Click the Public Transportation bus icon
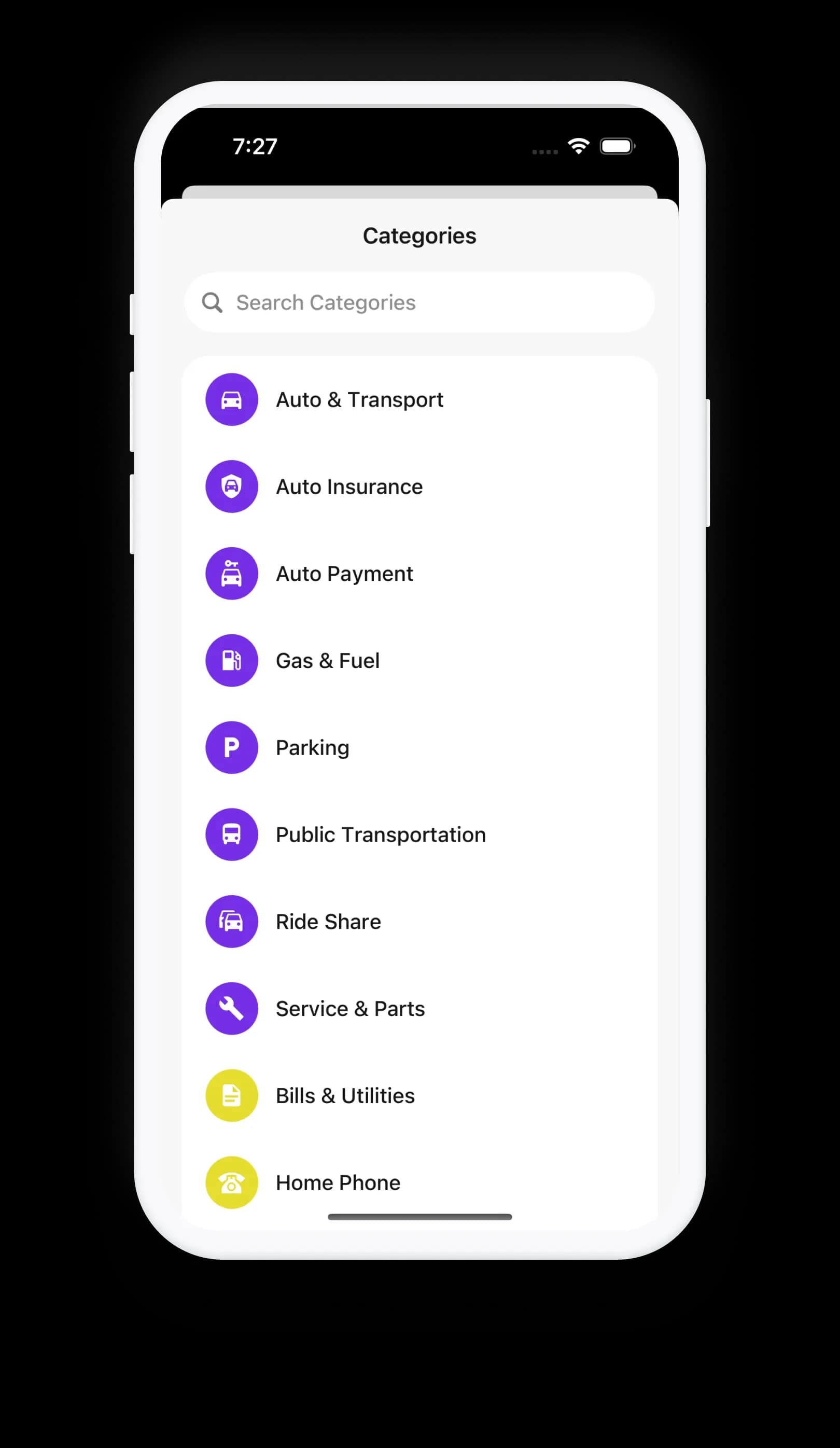Image resolution: width=840 pixels, height=1448 pixels. 232,834
